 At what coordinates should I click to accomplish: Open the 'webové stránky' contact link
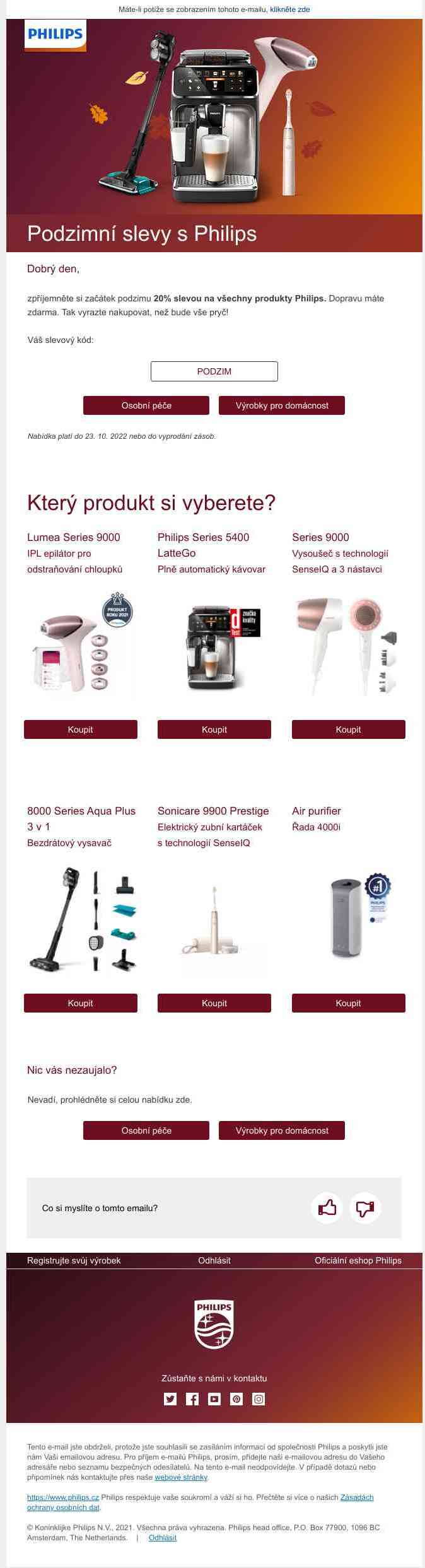(x=181, y=1477)
